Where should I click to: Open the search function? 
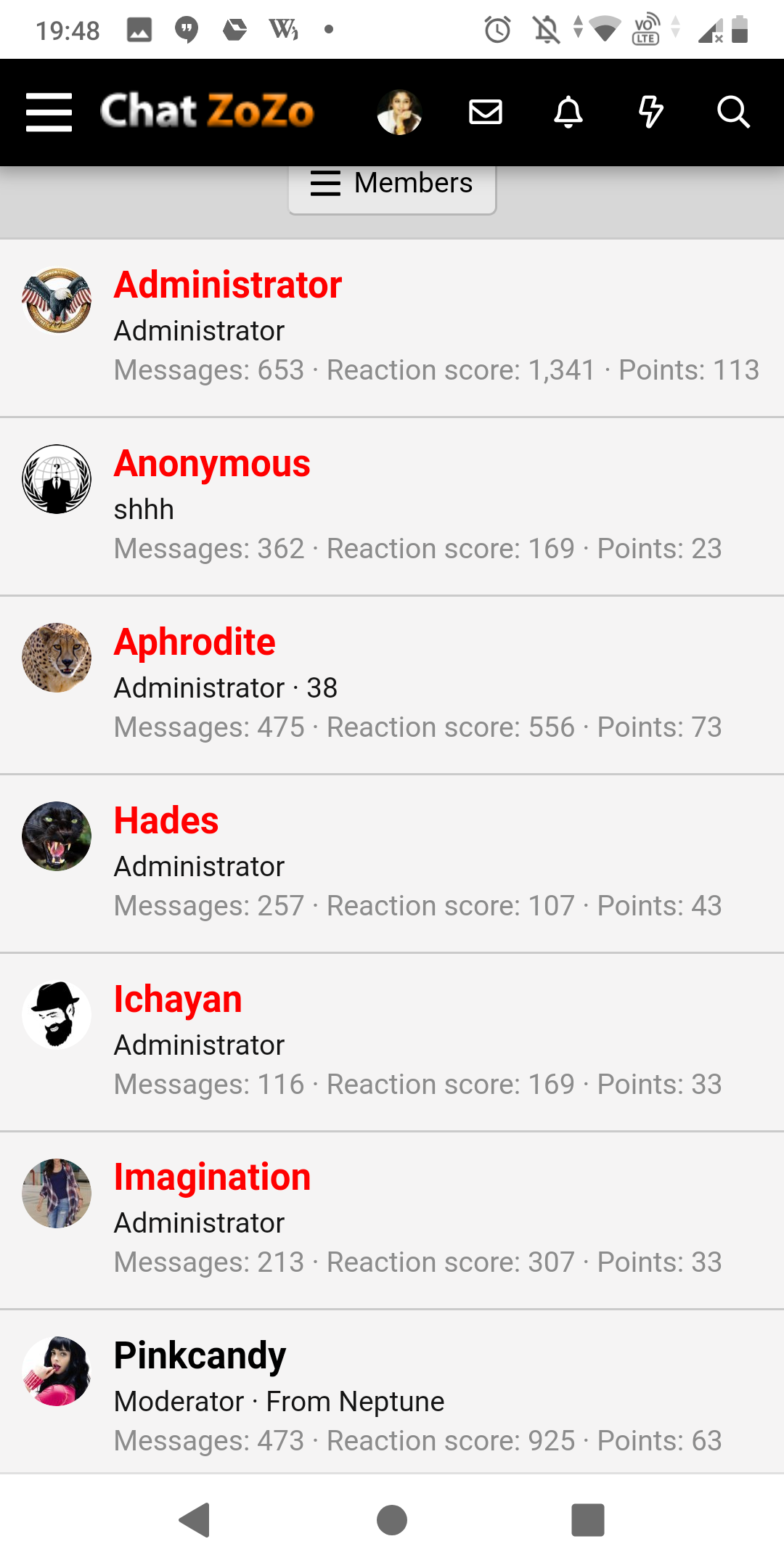pyautogui.click(x=733, y=112)
